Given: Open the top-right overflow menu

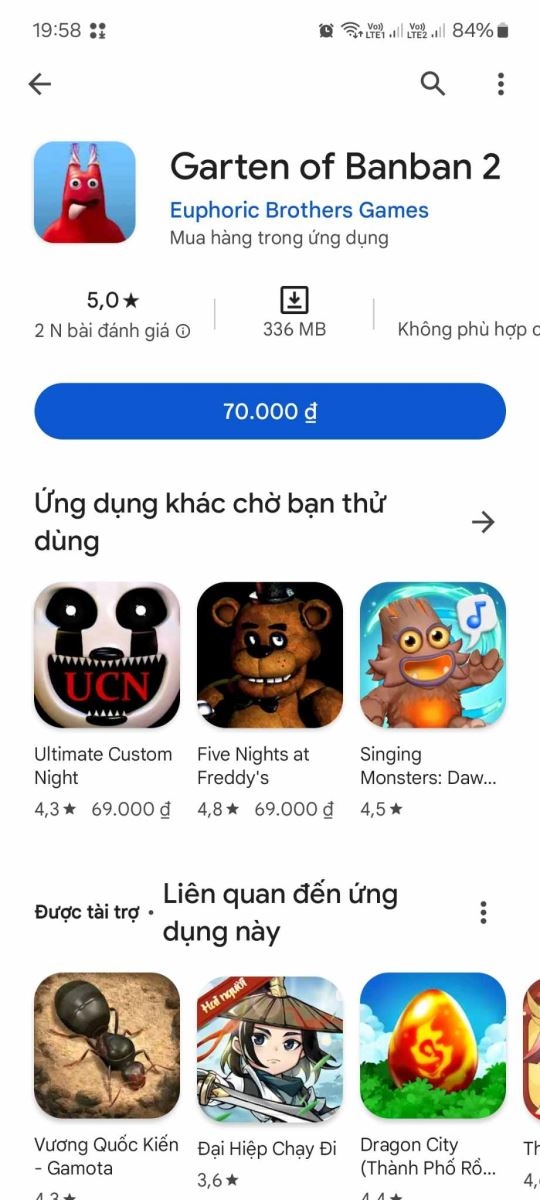Looking at the screenshot, I should click(x=501, y=84).
